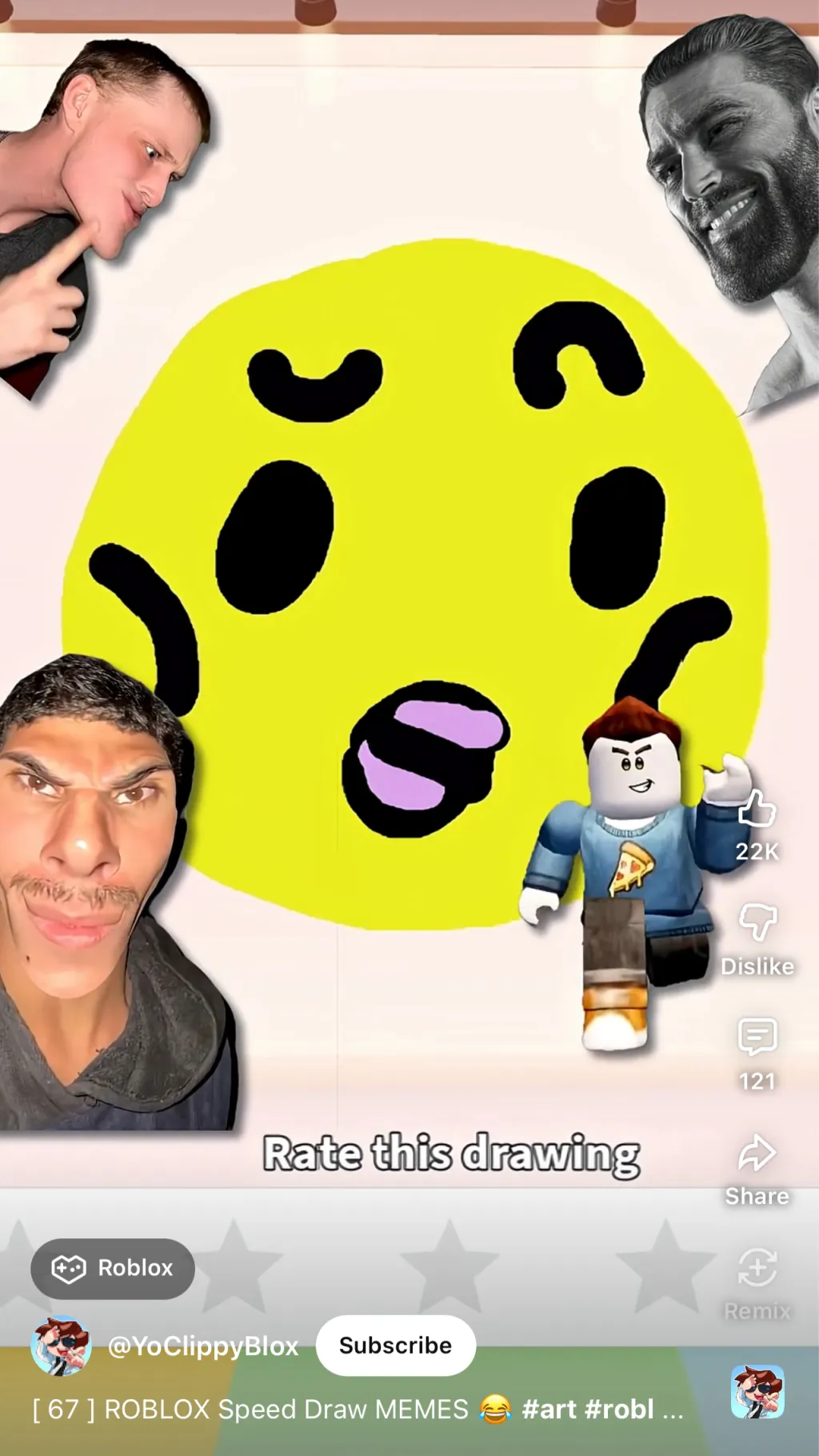Open the @YoClippyBlox channel page
Screen dimensions: 819x1456
(202, 1346)
